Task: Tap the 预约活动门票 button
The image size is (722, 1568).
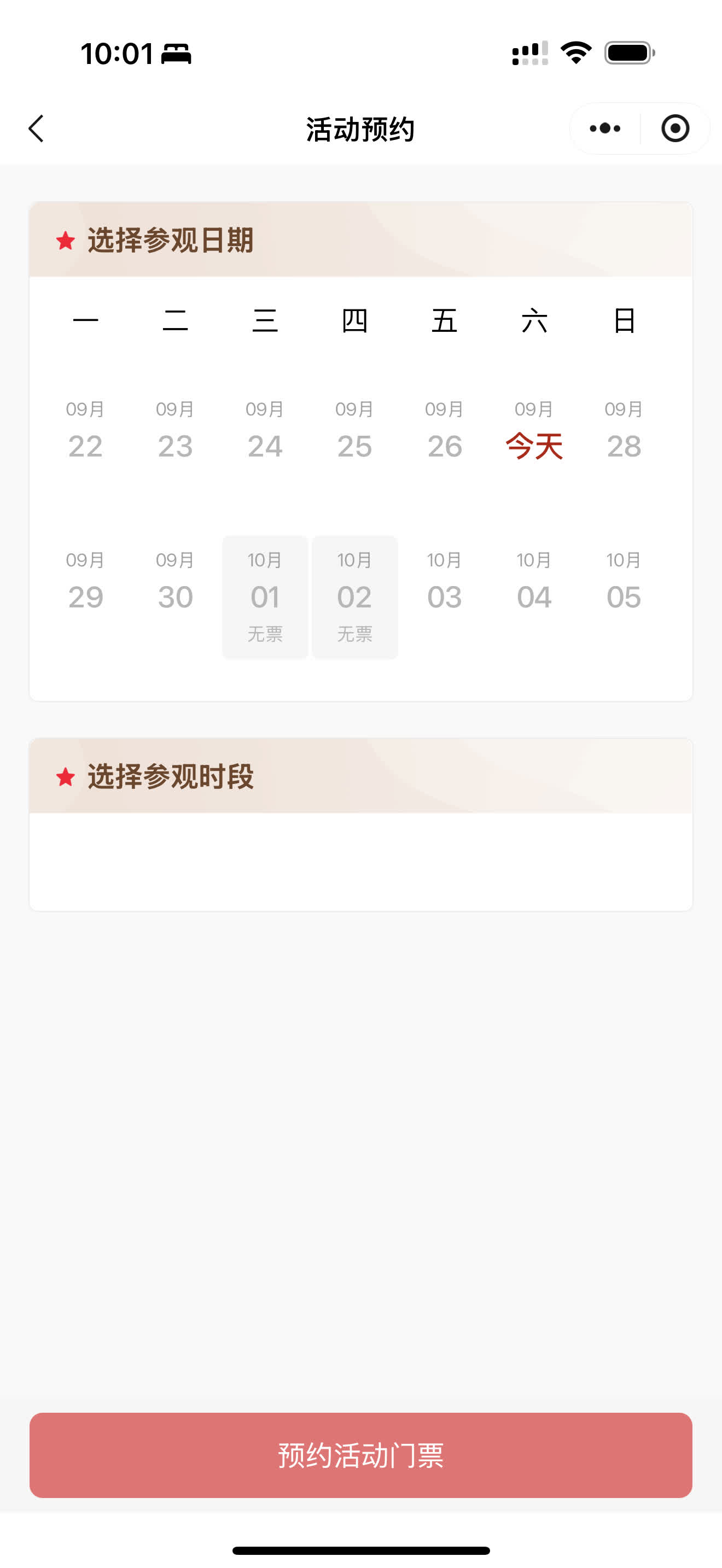Action: pyautogui.click(x=360, y=1455)
